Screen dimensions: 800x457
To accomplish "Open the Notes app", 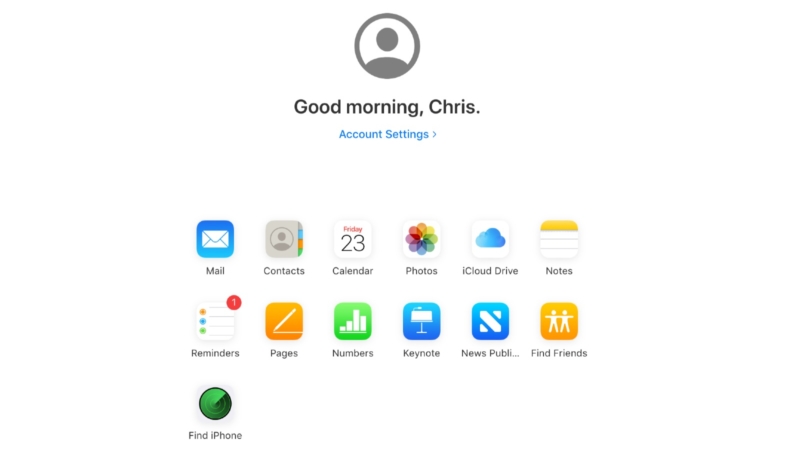I will (x=559, y=240).
